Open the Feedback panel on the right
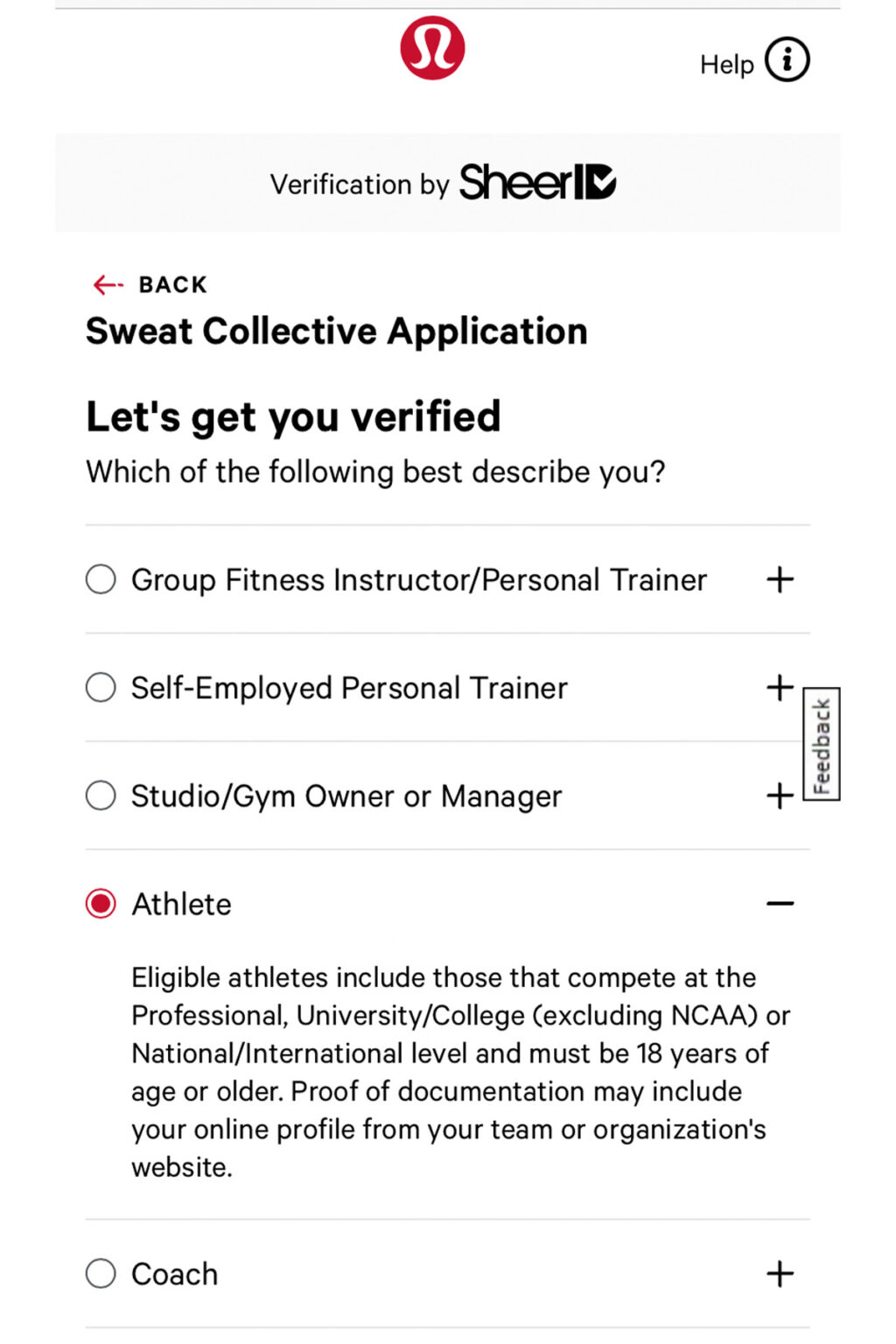 pyautogui.click(x=821, y=745)
